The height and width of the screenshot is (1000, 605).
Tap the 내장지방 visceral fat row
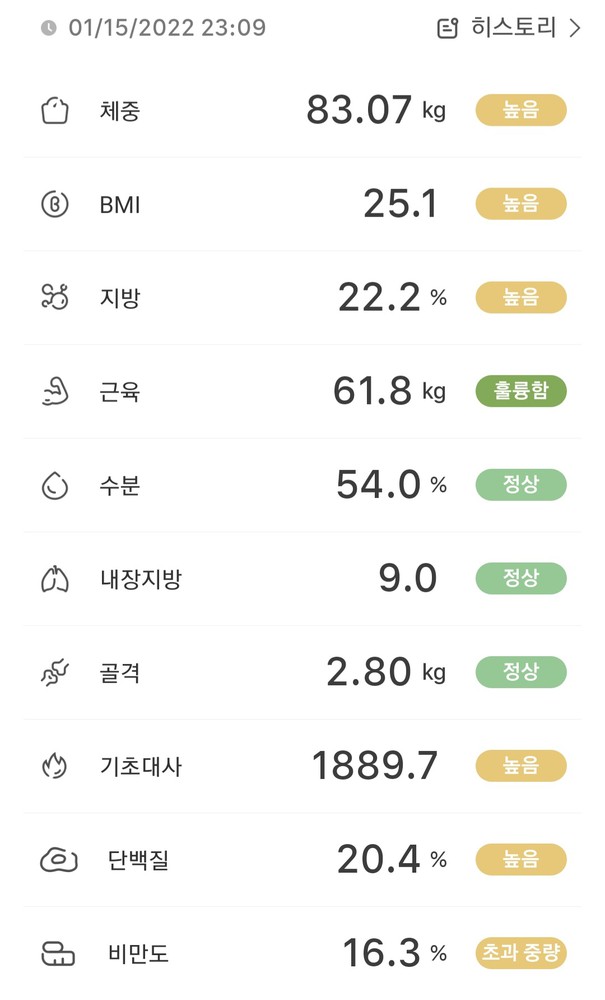click(302, 579)
